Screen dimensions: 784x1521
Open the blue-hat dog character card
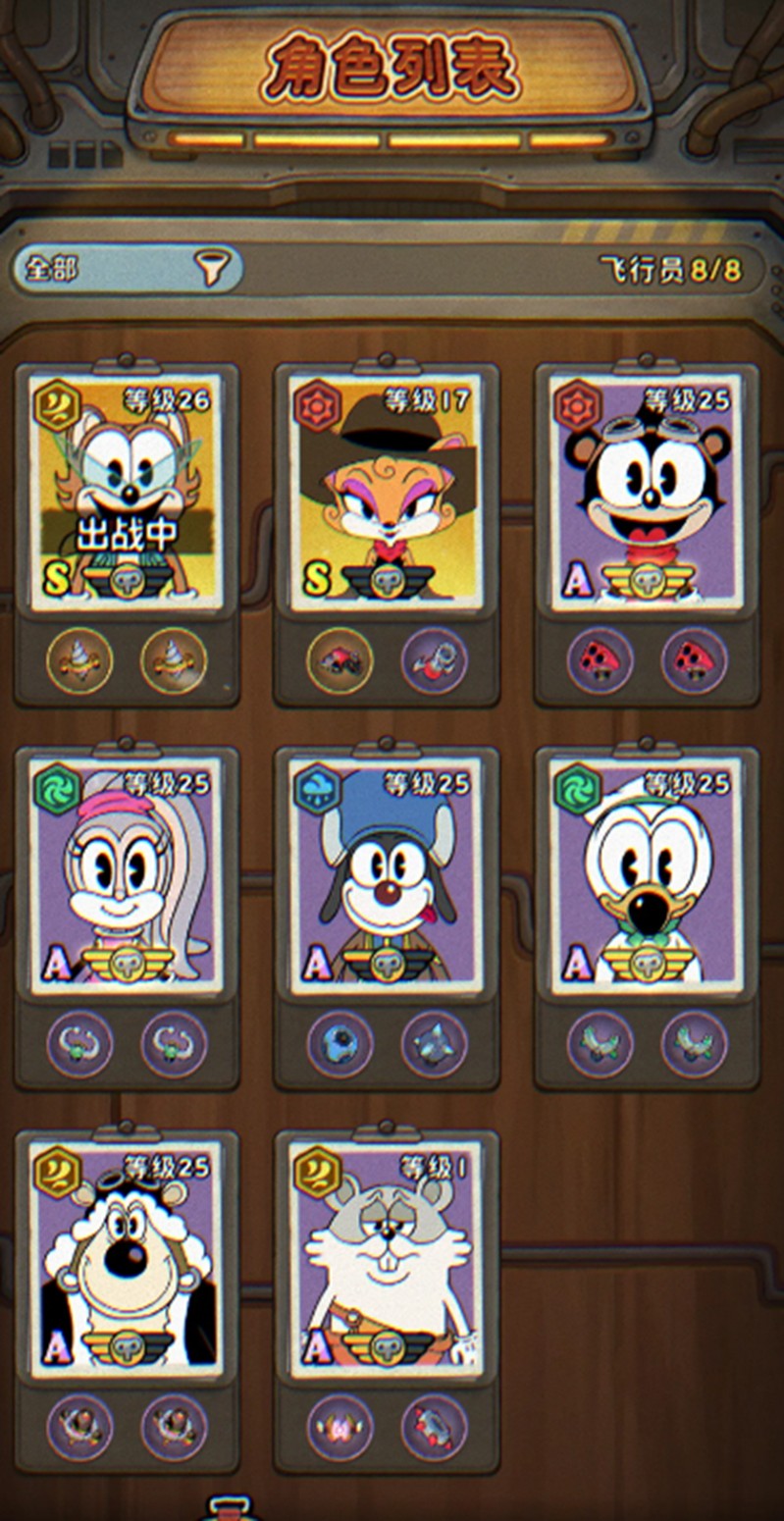click(386, 875)
